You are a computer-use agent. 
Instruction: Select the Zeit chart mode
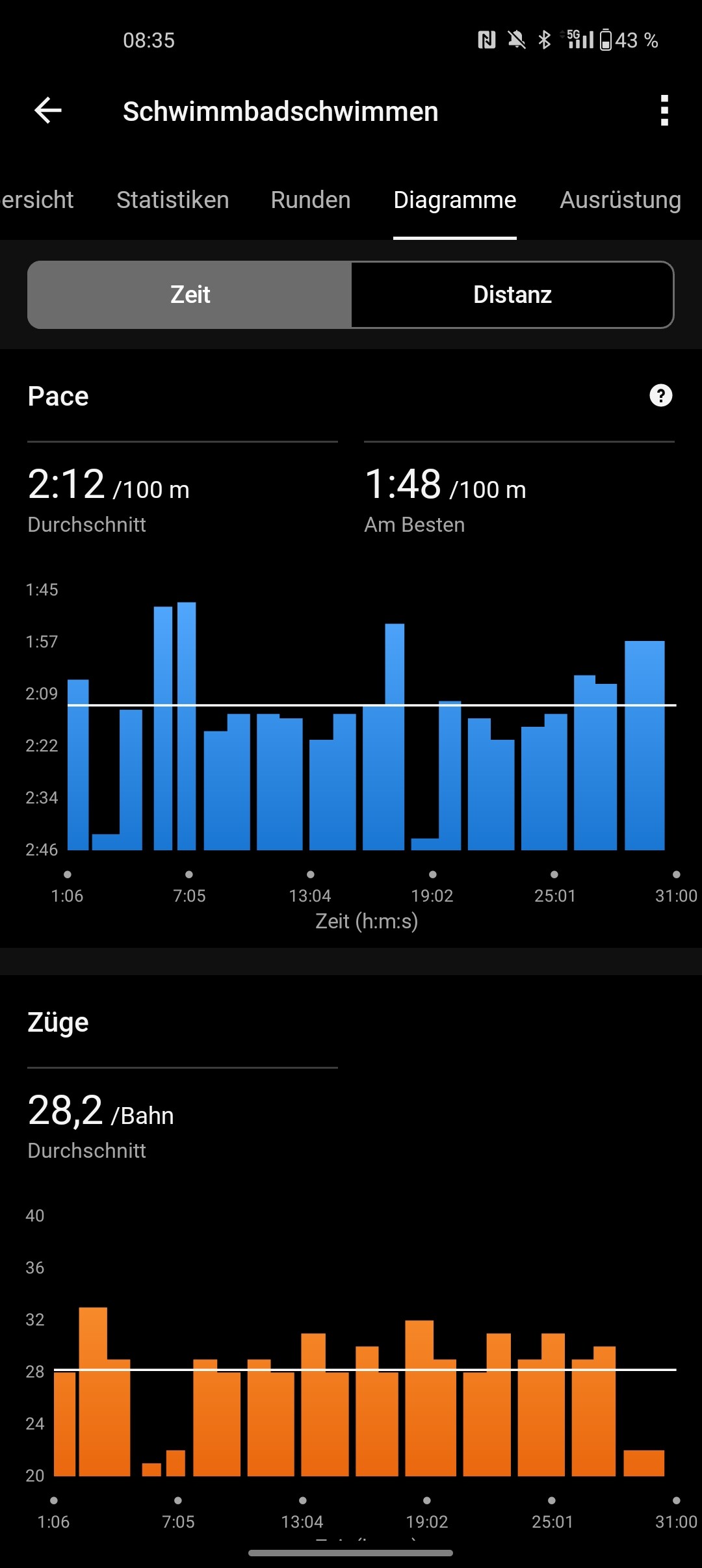pyautogui.click(x=190, y=294)
